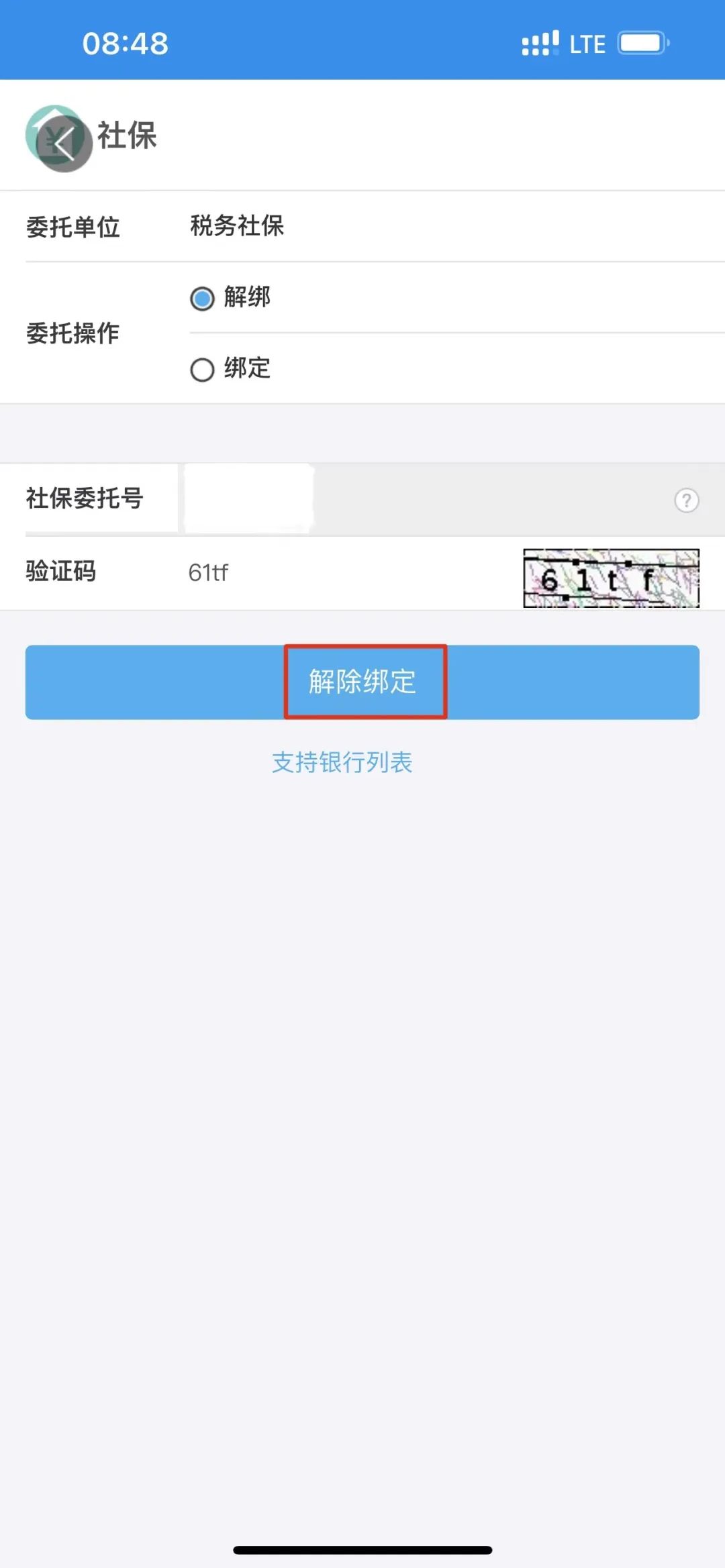Viewport: 725px width, 1568px height.
Task: Select the 绑定 radio option
Action: click(x=202, y=369)
